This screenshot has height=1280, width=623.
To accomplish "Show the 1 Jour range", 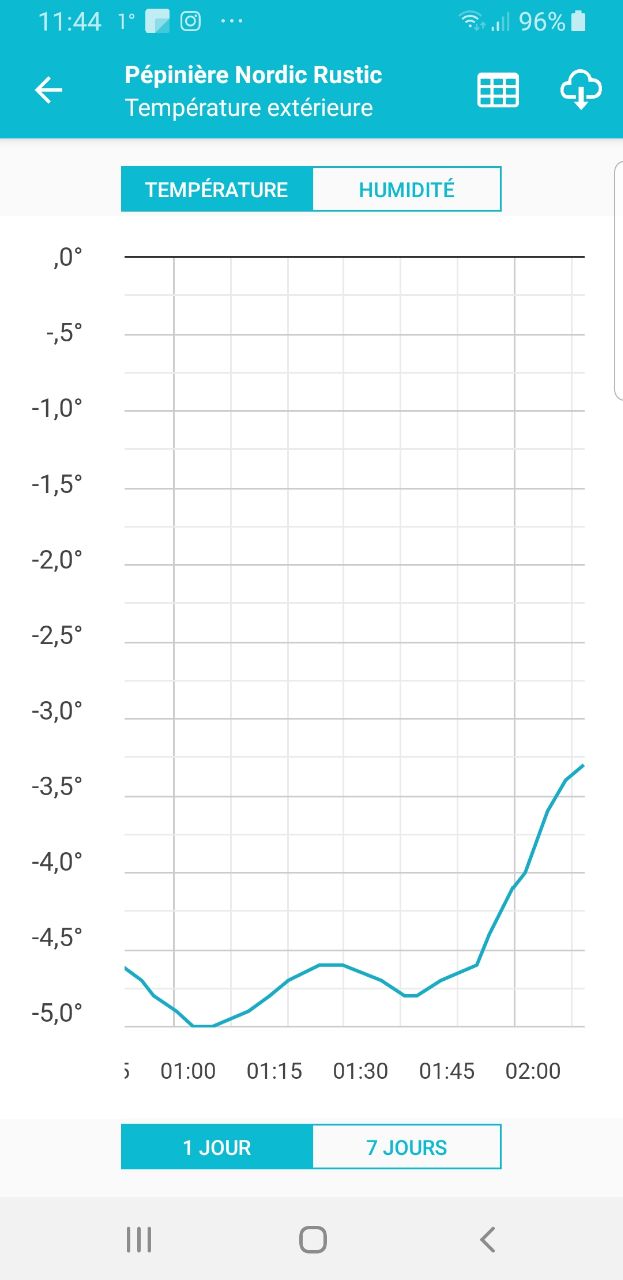I will [x=216, y=1147].
